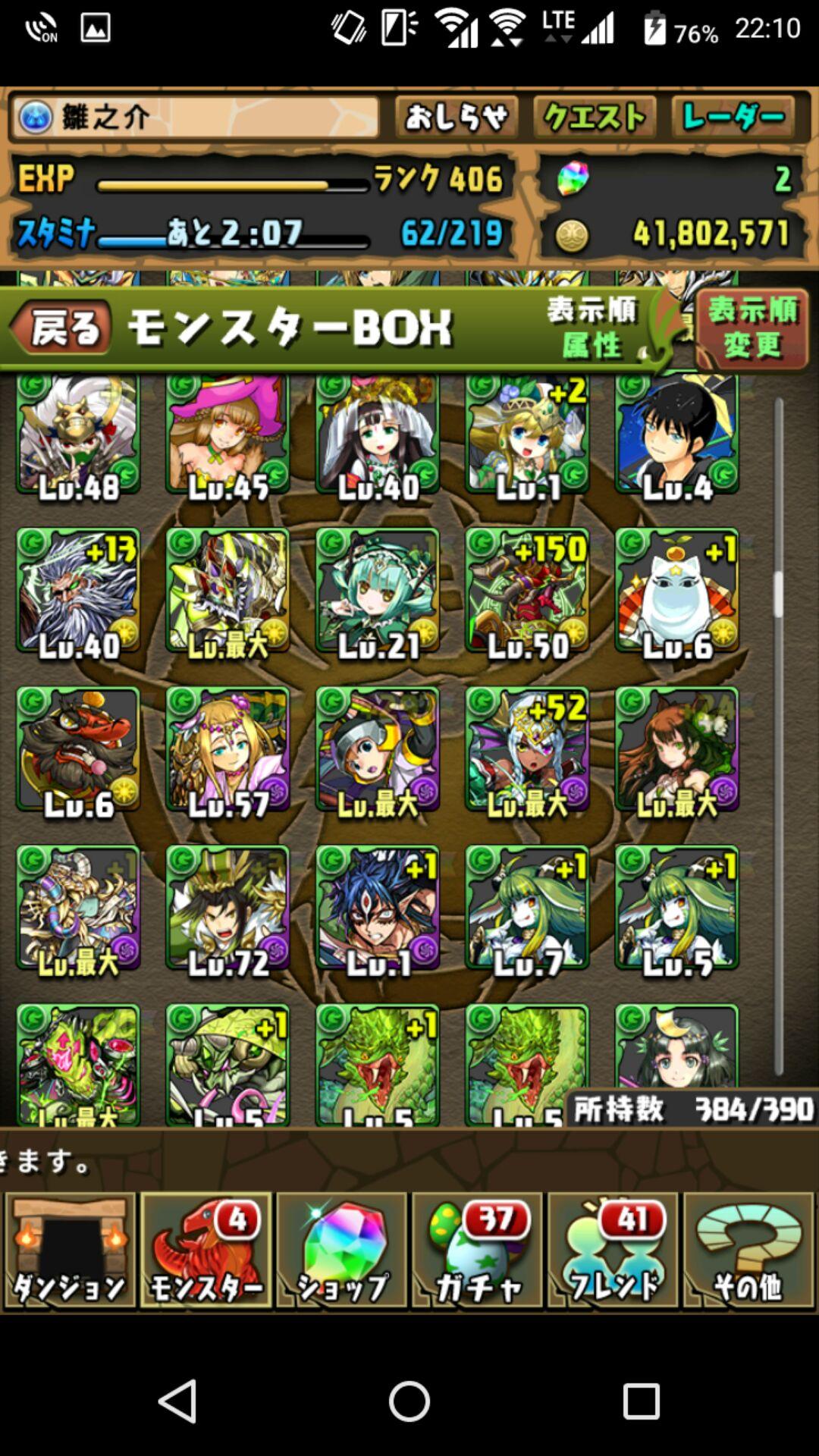Go to Android home screen

click(409, 1401)
